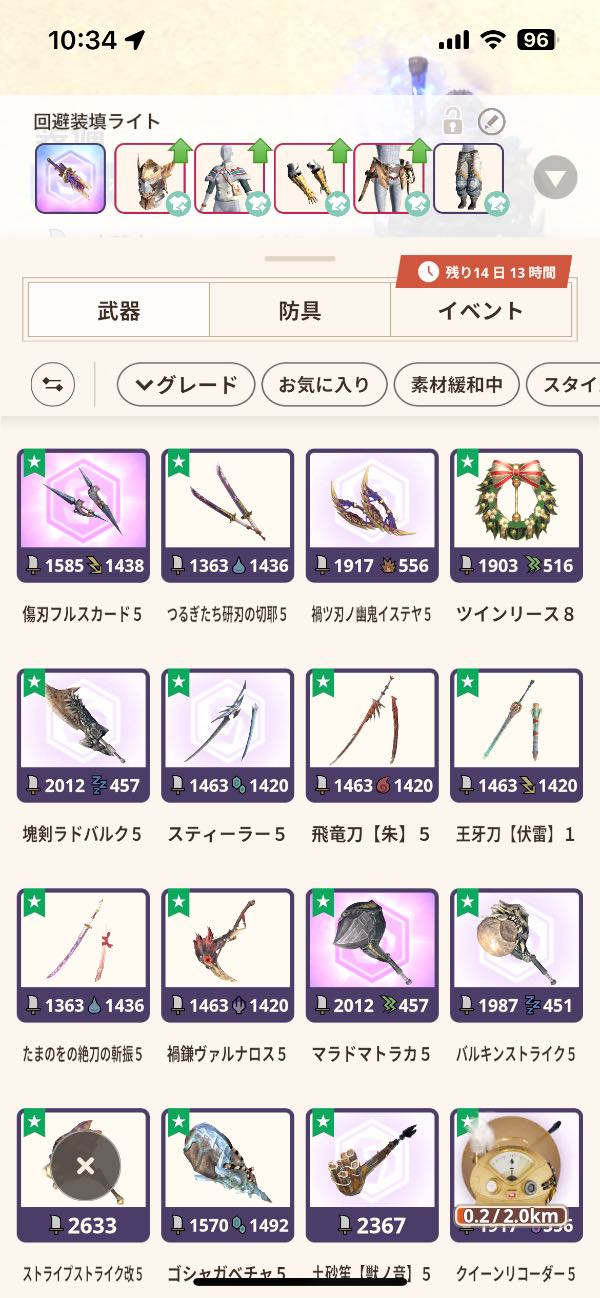Edit the 回避装填ライト loadout with the pencil icon
The height and width of the screenshot is (1298, 600).
pyautogui.click(x=491, y=123)
